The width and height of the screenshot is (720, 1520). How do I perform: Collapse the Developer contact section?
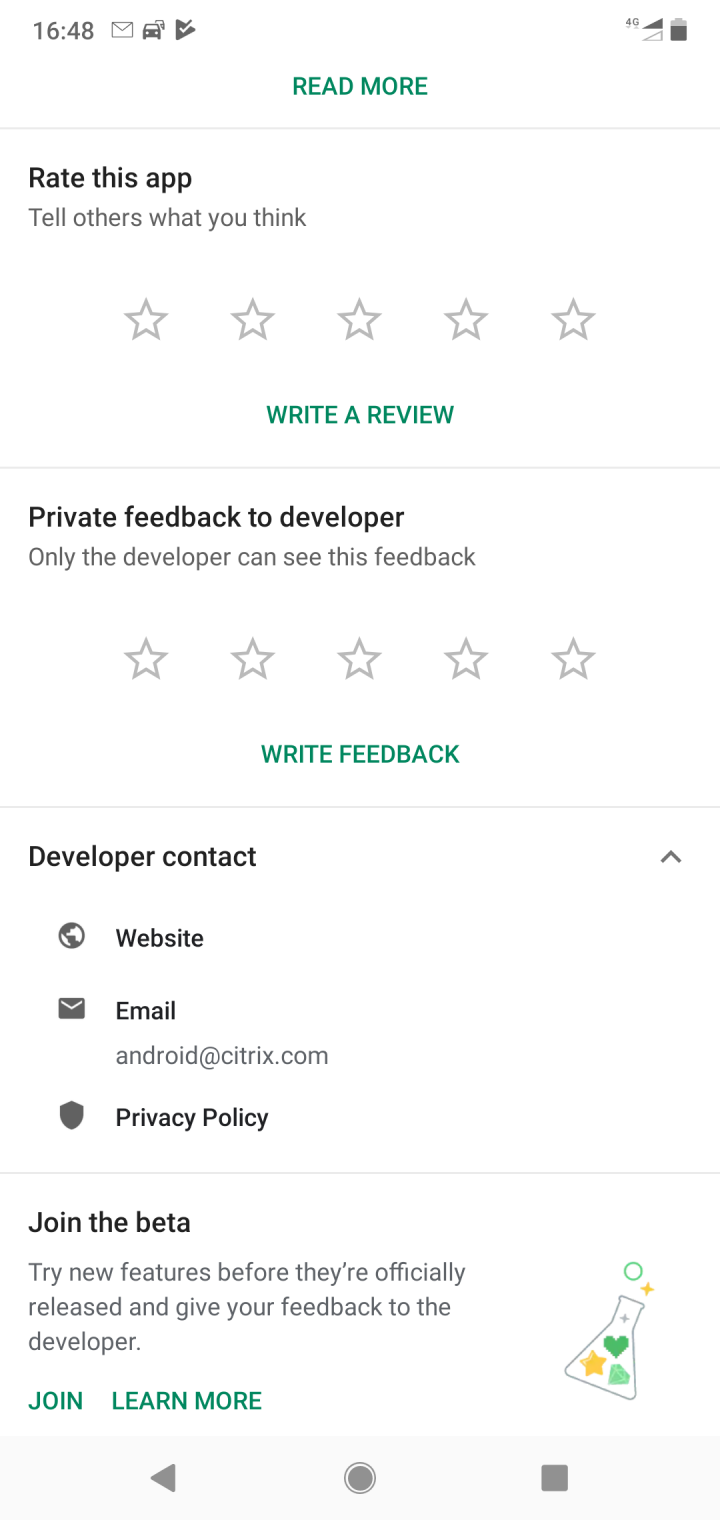coord(671,857)
